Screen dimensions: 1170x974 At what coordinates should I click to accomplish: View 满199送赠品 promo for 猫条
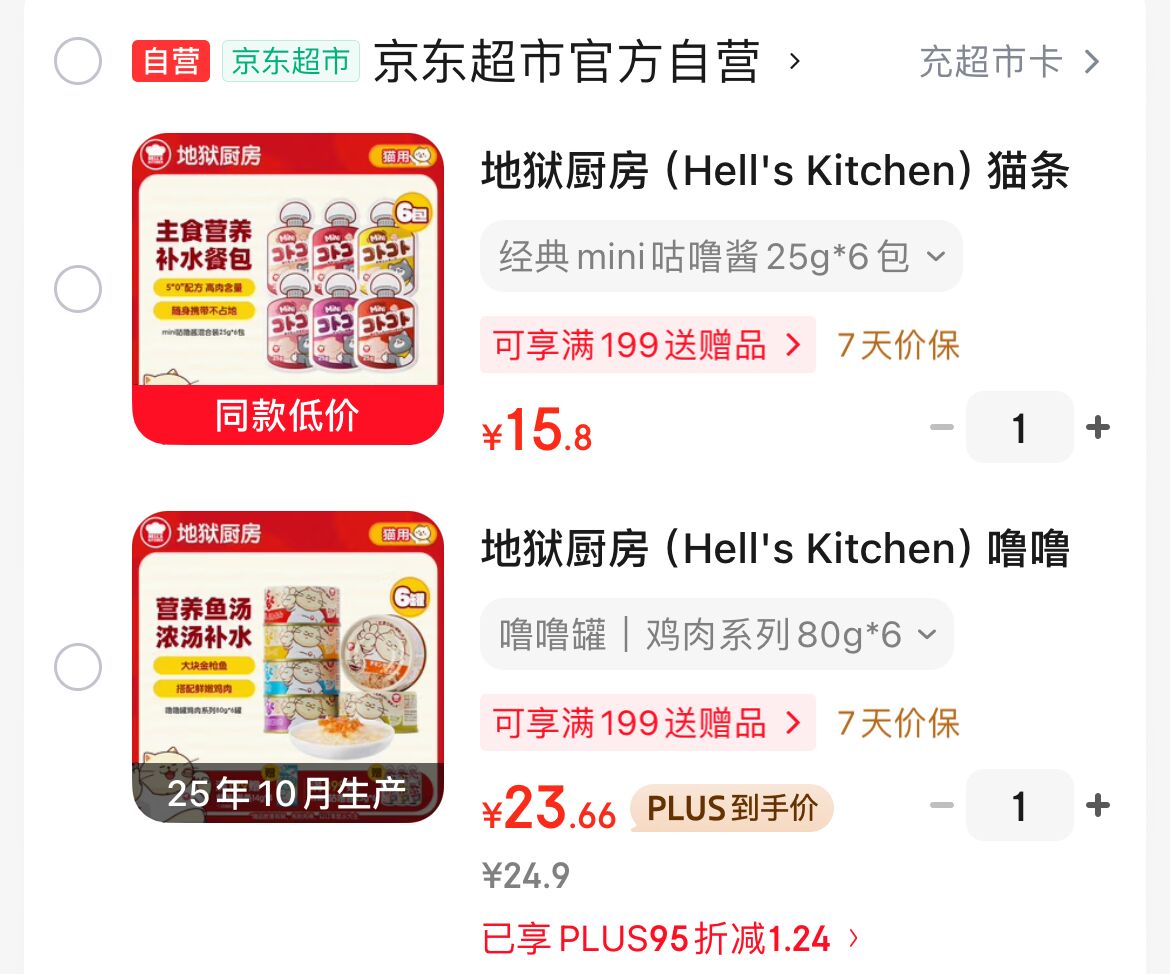(x=647, y=345)
